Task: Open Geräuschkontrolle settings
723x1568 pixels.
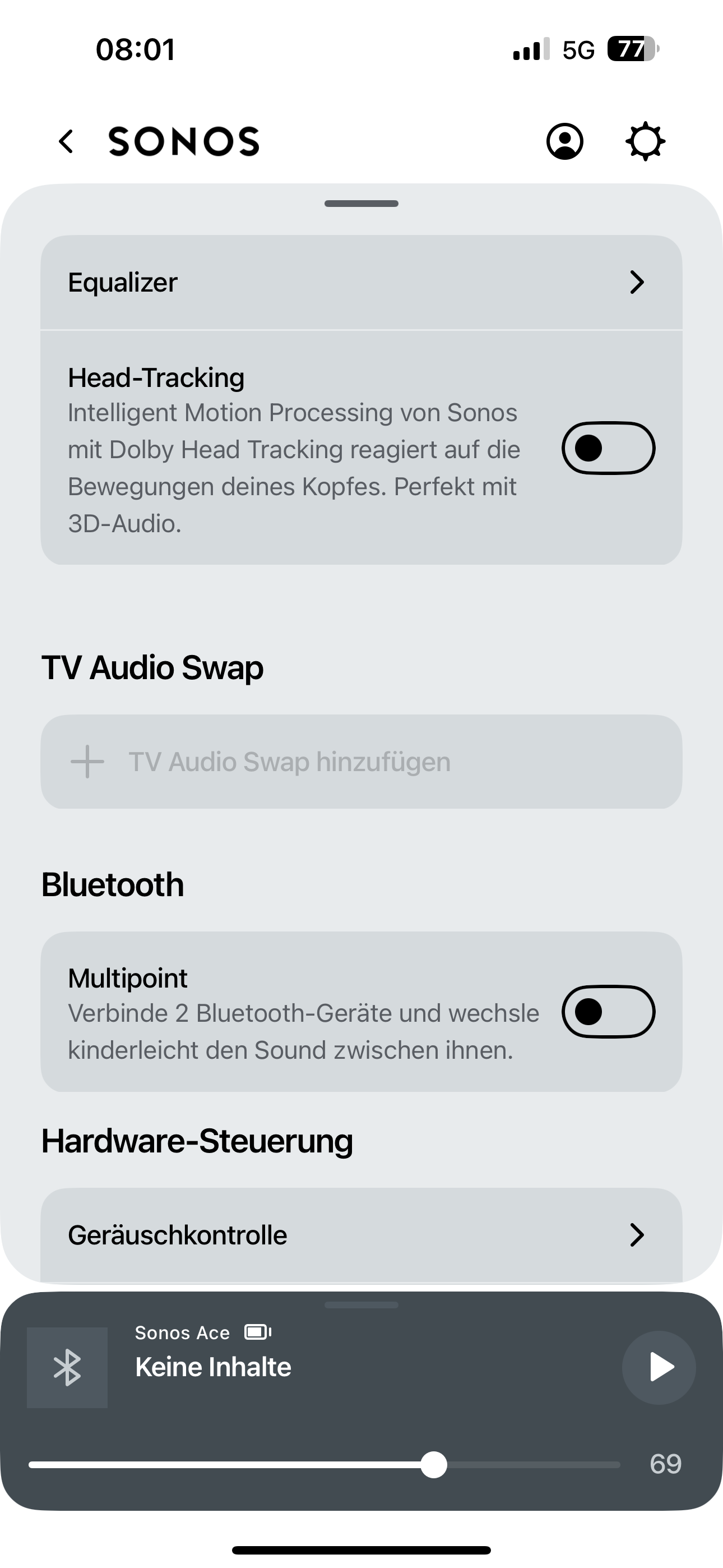Action: (x=361, y=1235)
